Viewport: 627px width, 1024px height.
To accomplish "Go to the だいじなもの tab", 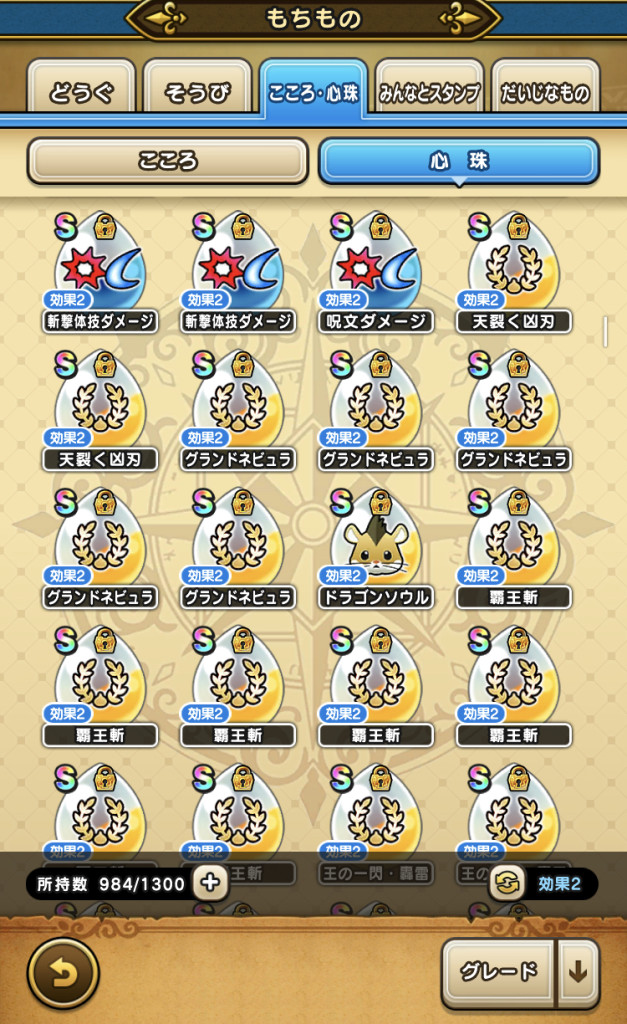I will (x=545, y=93).
